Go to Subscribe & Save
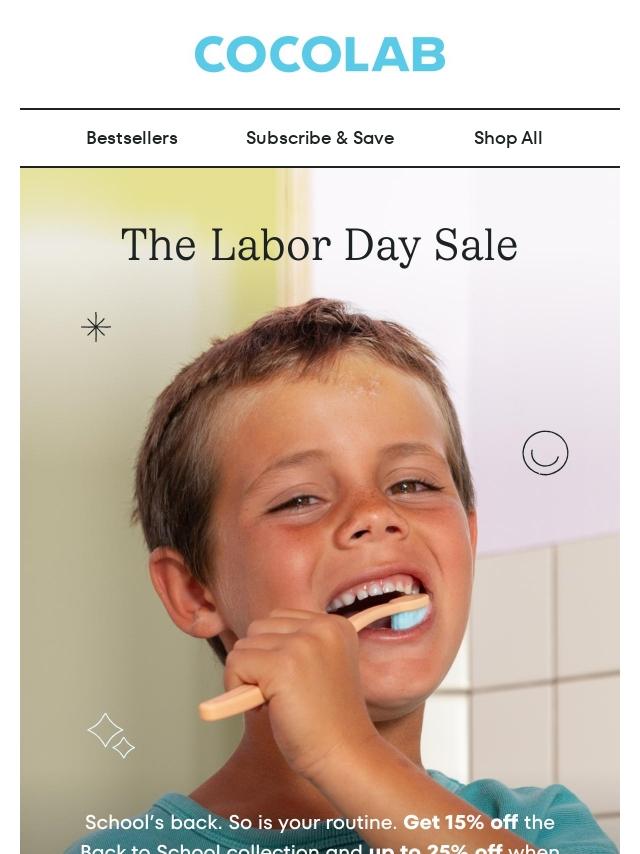The width and height of the screenshot is (640, 854). (x=320, y=139)
